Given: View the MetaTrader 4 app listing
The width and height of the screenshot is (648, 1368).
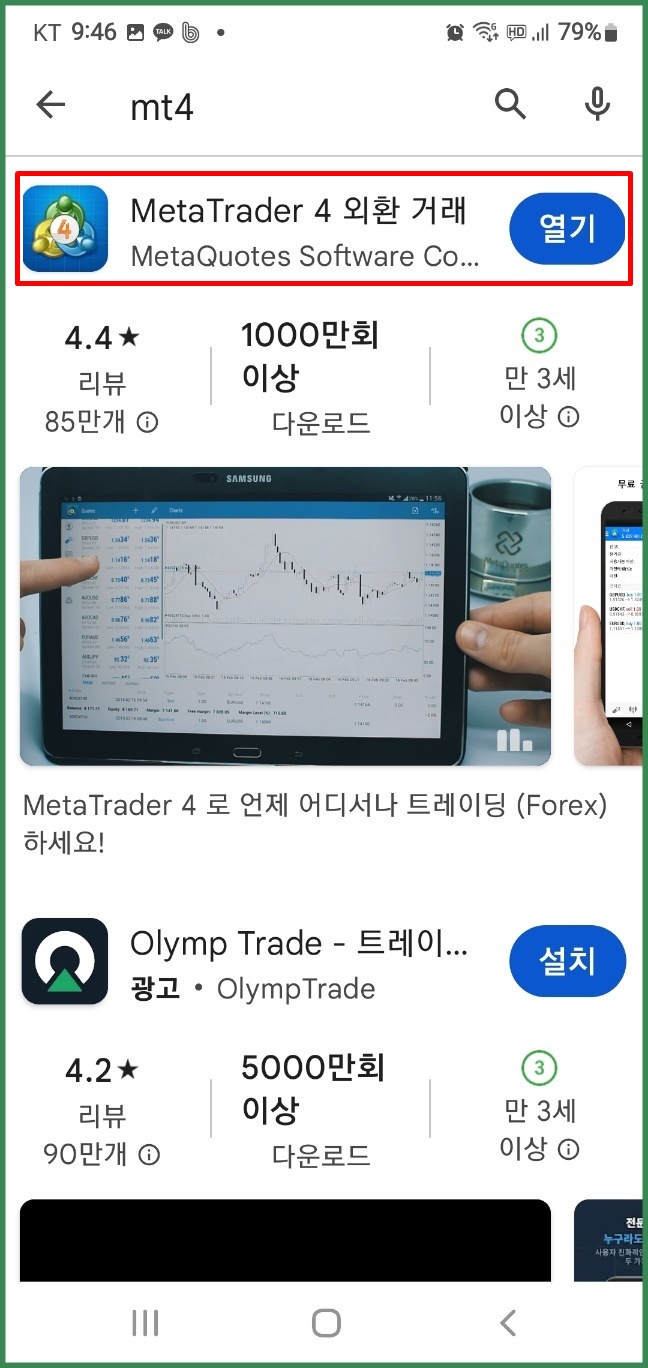Looking at the screenshot, I should click(300, 230).
